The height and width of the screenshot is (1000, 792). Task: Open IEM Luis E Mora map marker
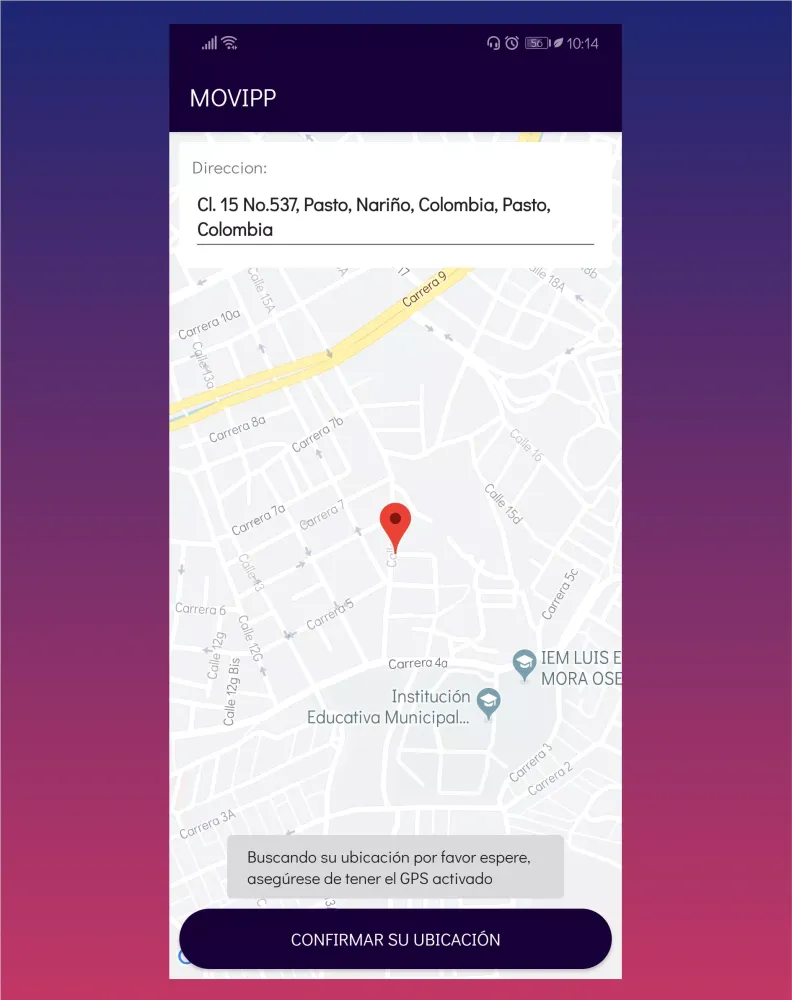click(524, 663)
